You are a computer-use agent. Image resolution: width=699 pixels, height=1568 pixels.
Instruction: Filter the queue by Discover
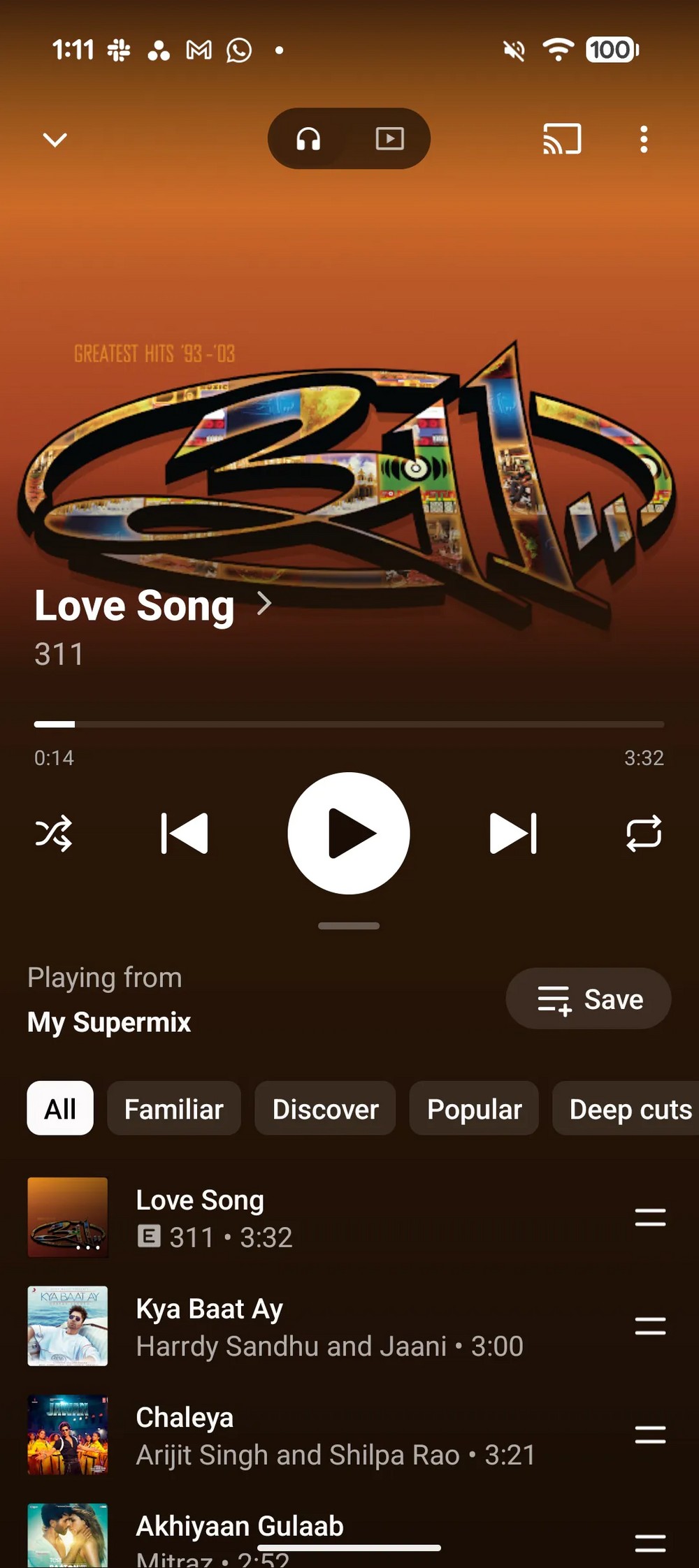pos(325,1109)
